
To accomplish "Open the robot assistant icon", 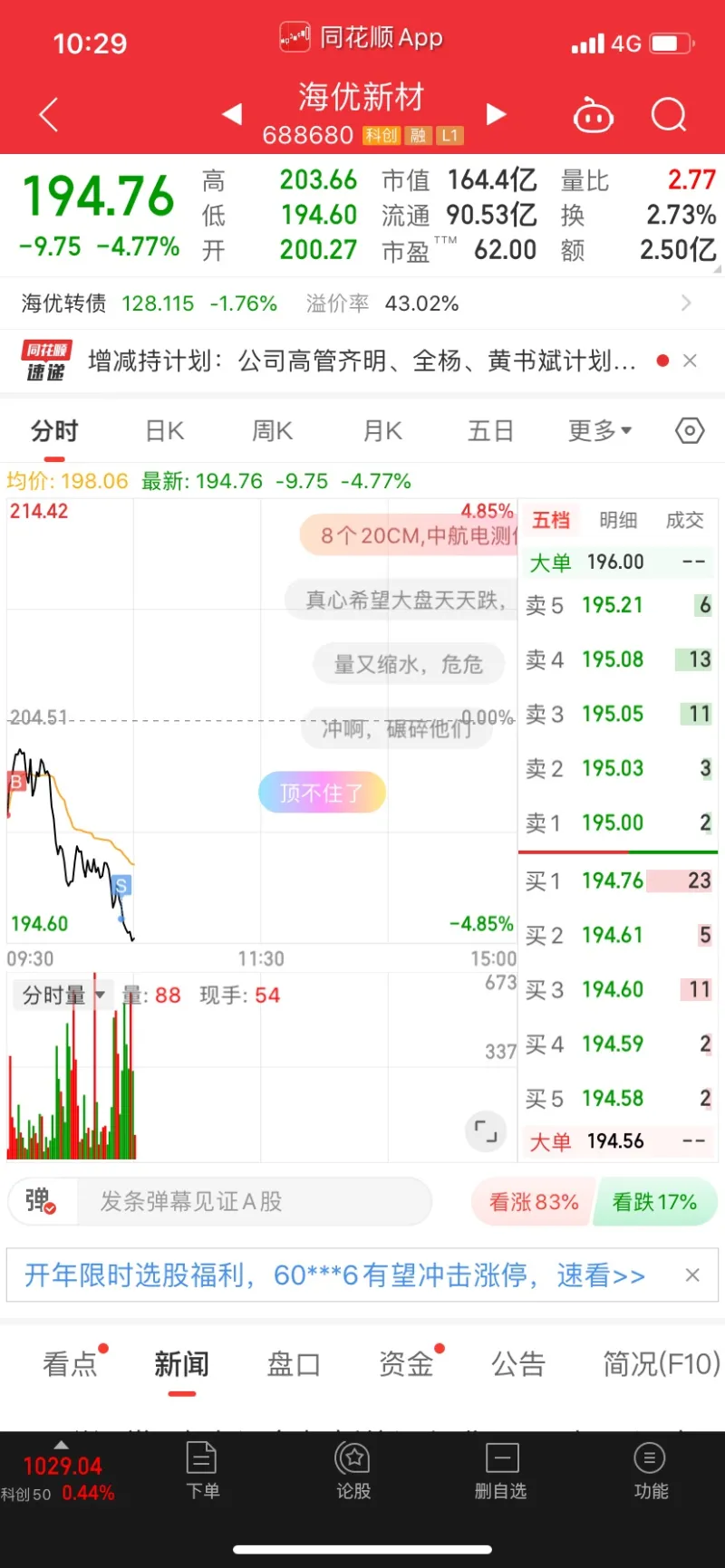I will [x=594, y=116].
